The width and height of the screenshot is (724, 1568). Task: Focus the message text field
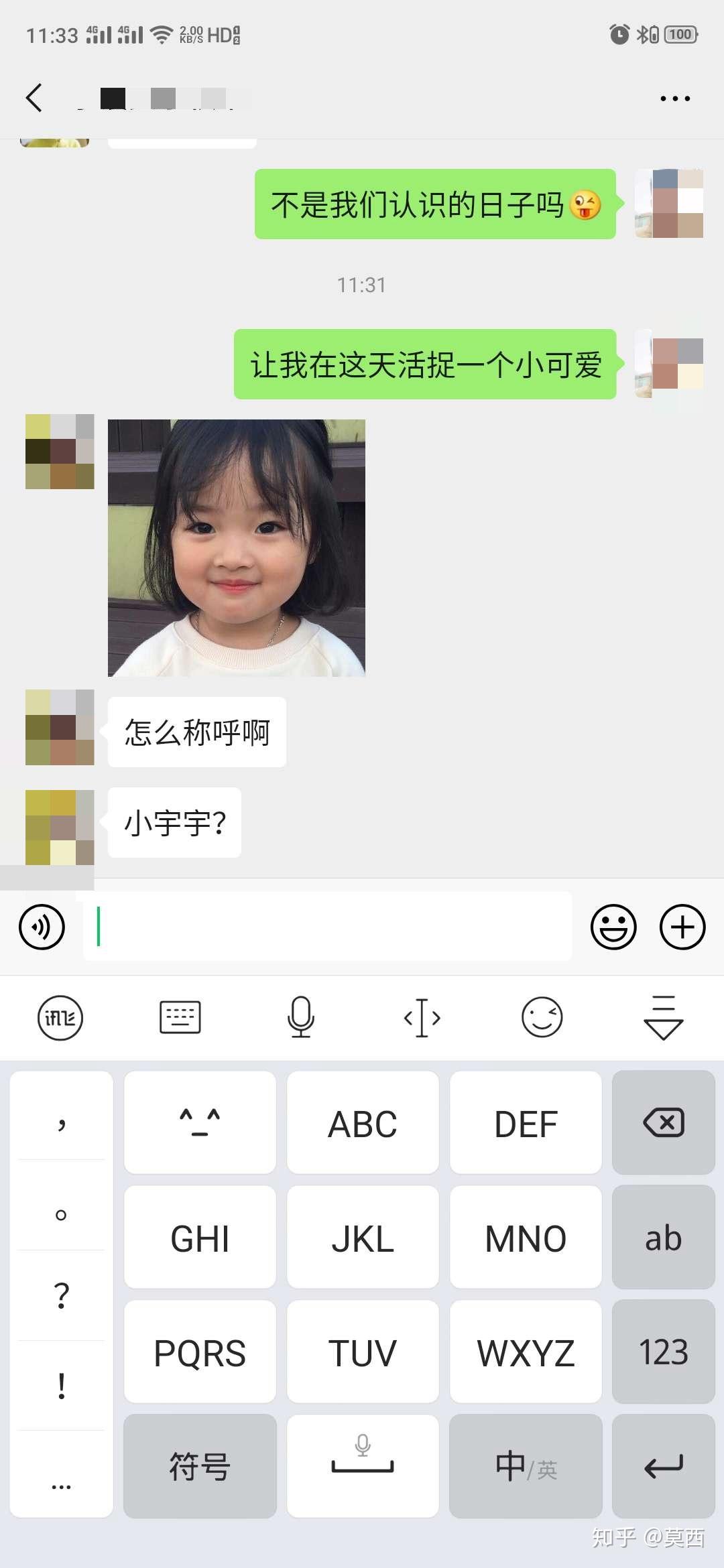pos(327,927)
